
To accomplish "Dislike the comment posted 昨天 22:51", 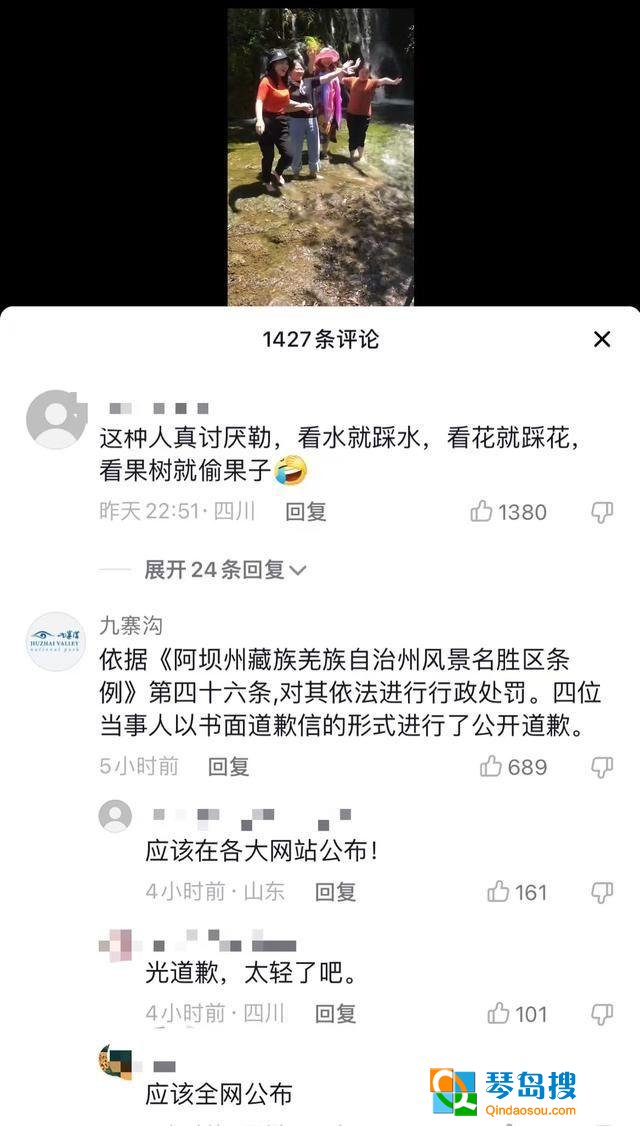I will coord(602,512).
